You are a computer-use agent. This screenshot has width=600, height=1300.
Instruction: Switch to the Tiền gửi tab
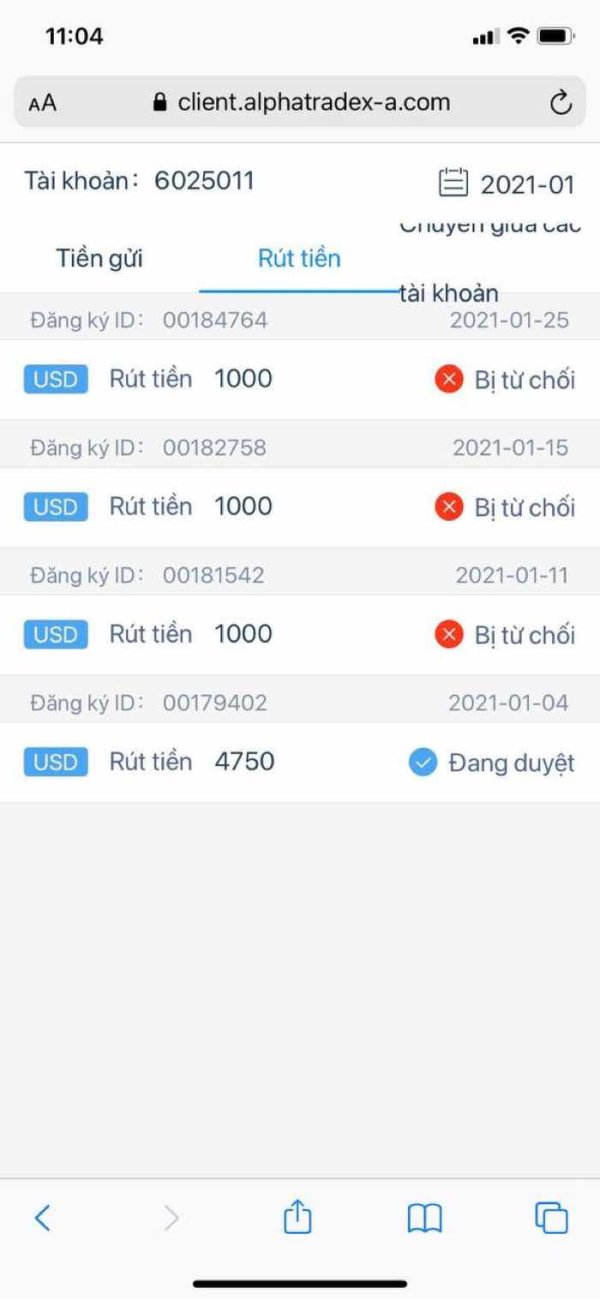[x=99, y=258]
